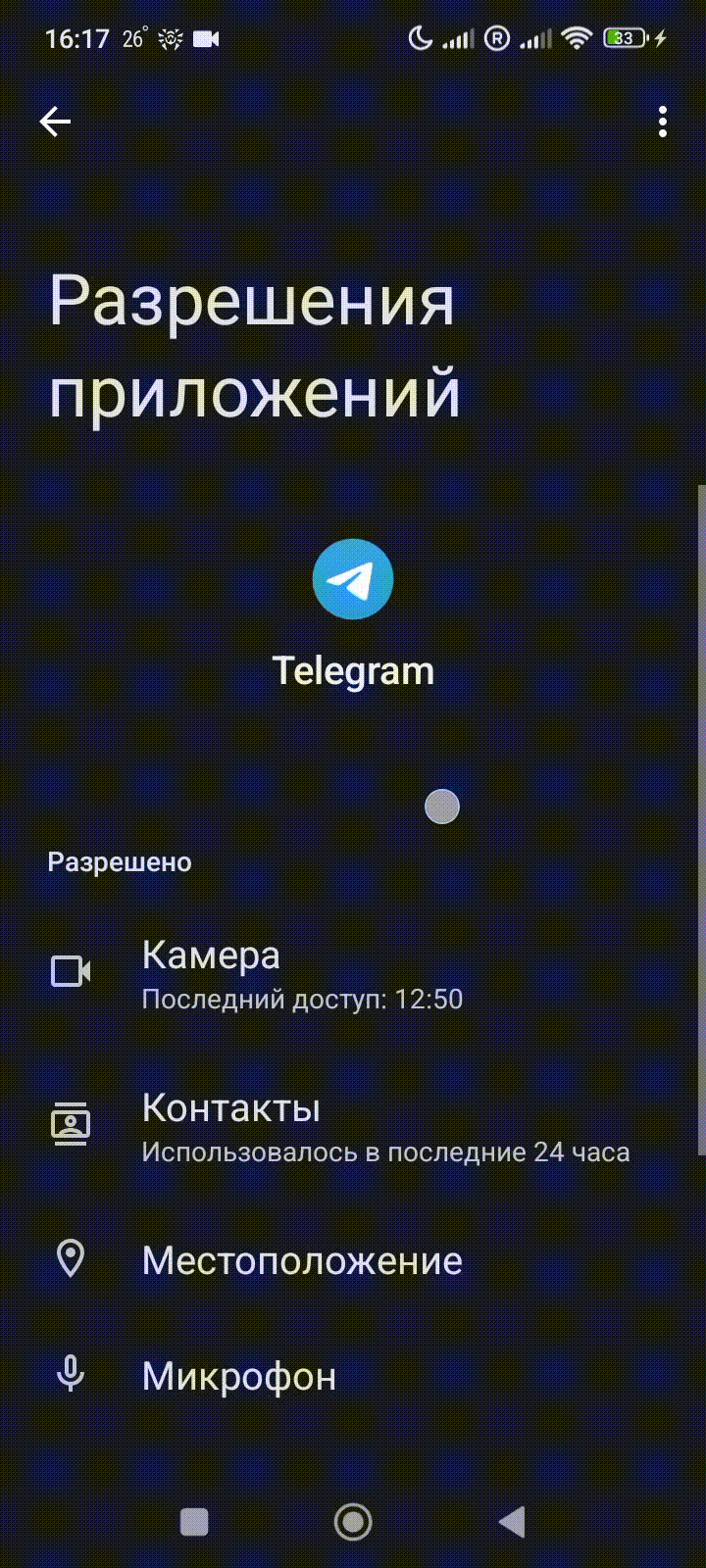Go back using the top arrow
Screen dimensions: 706x1568
55,122
